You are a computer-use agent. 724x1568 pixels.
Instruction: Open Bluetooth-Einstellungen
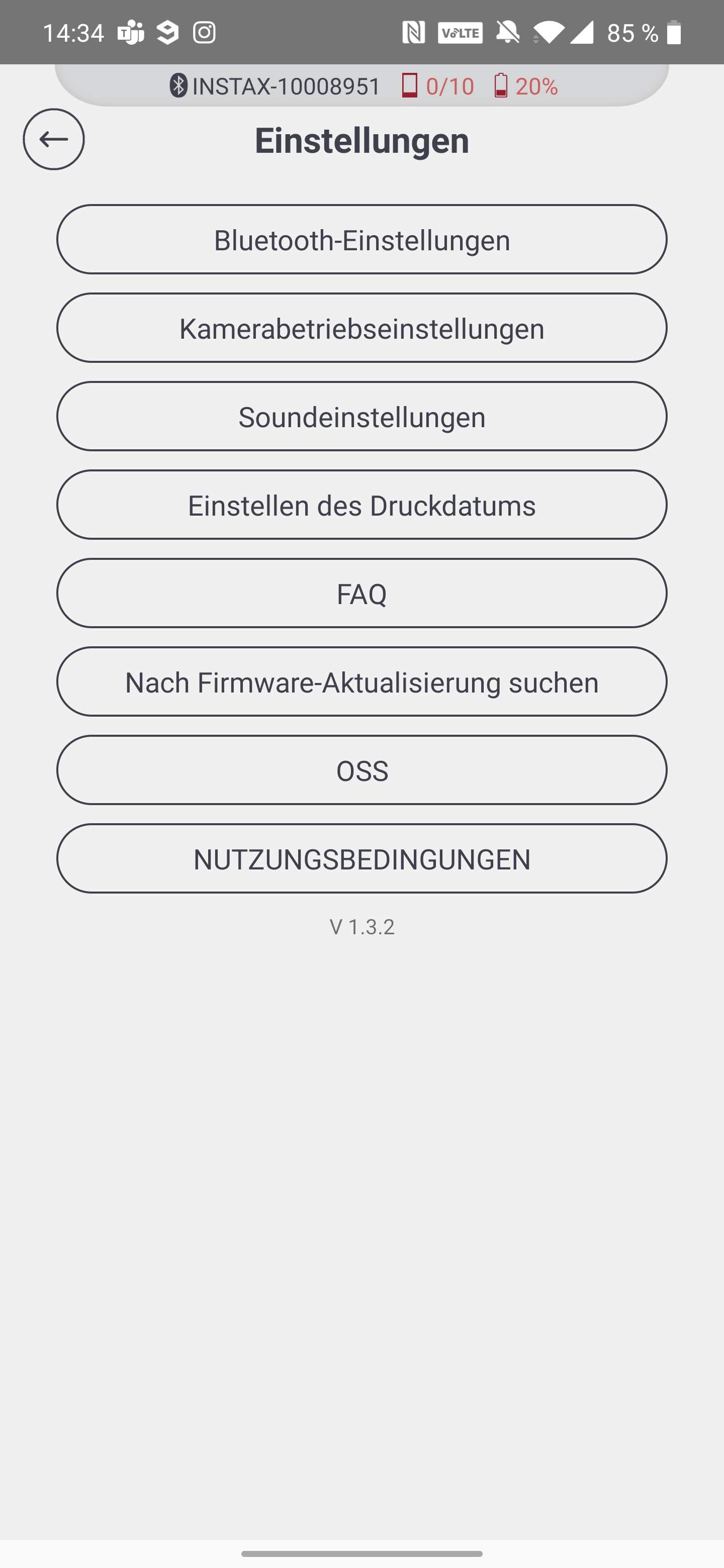361,239
